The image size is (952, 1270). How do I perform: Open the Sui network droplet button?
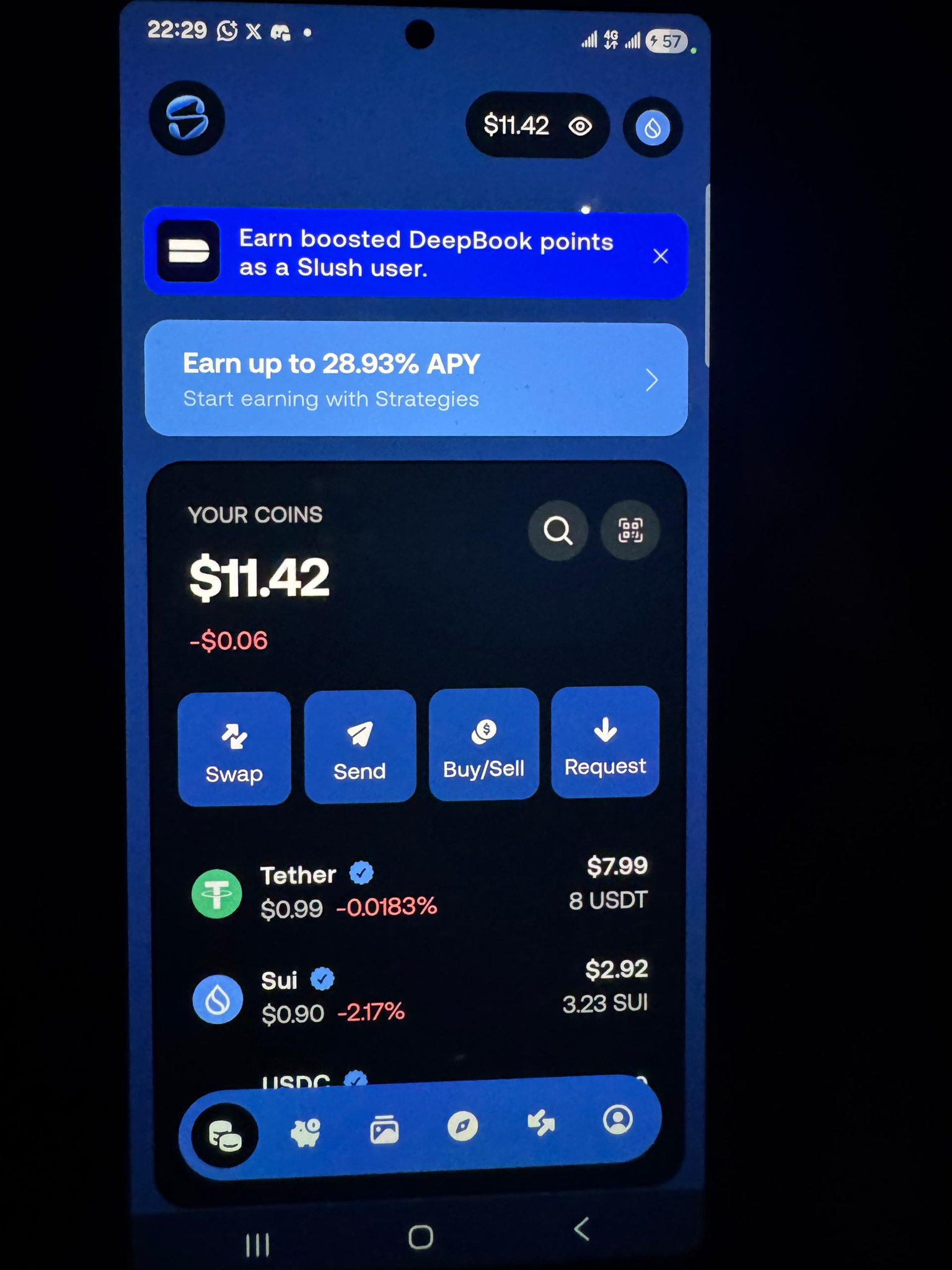click(652, 128)
